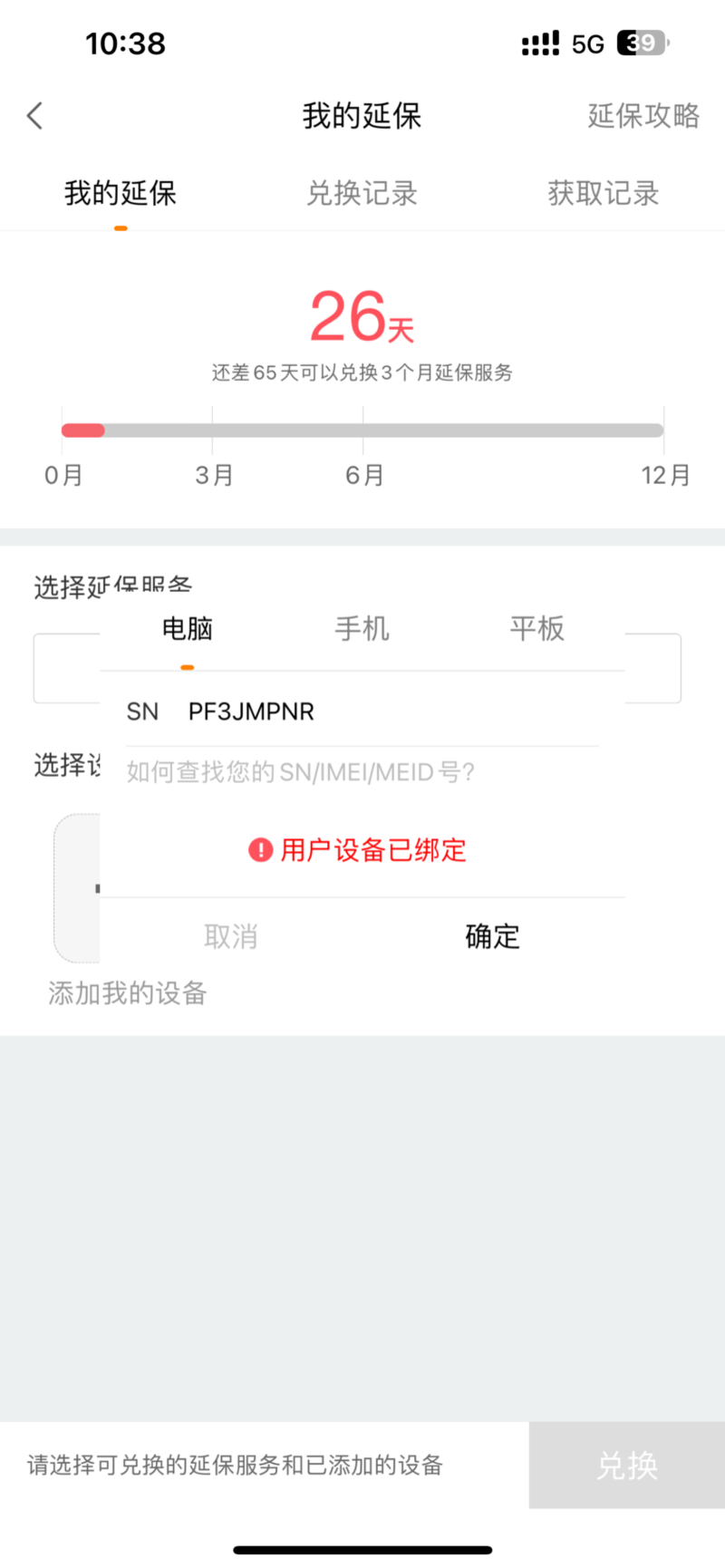The width and height of the screenshot is (725, 1568).
Task: Tap 取消 to cancel the dialog
Action: click(x=231, y=936)
